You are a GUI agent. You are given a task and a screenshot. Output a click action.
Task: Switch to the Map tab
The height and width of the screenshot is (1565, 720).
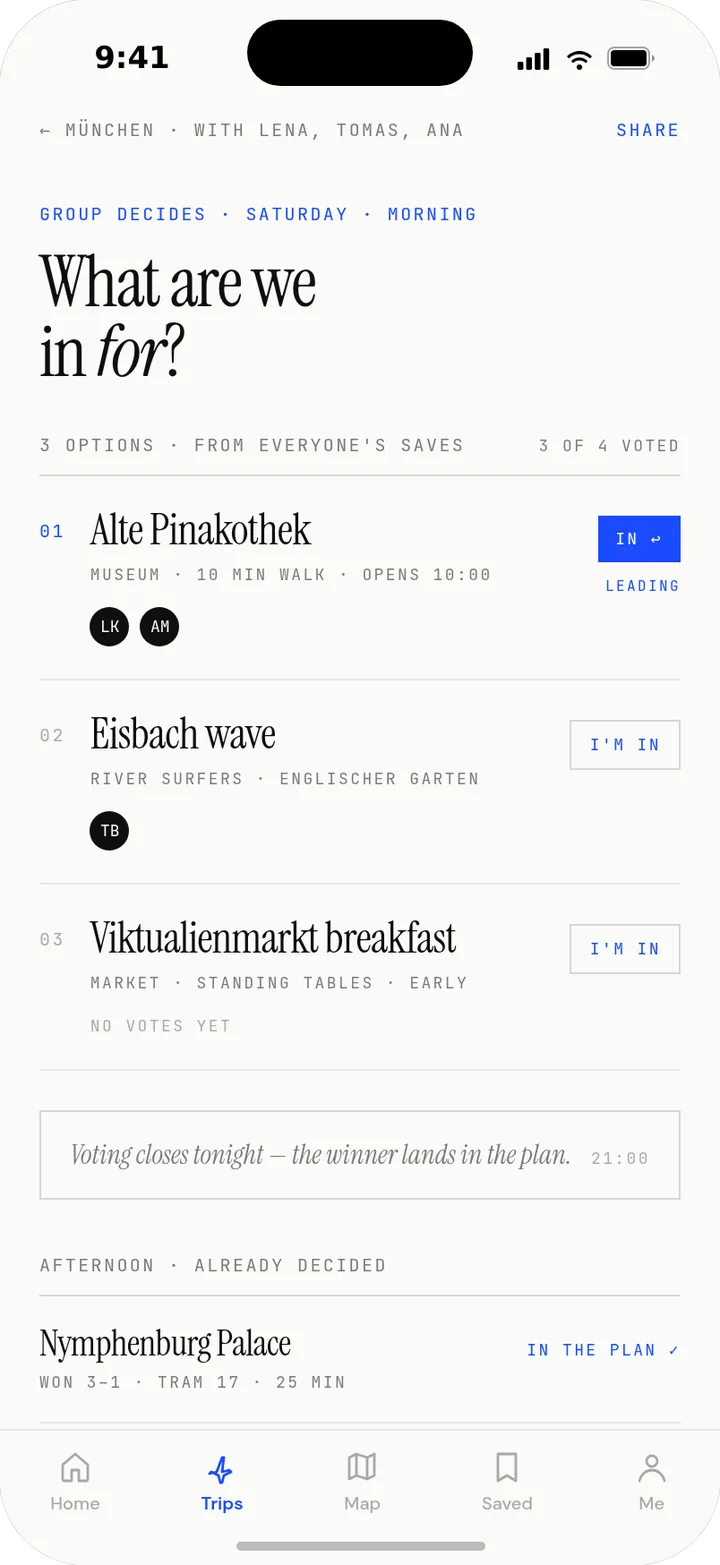361,1482
